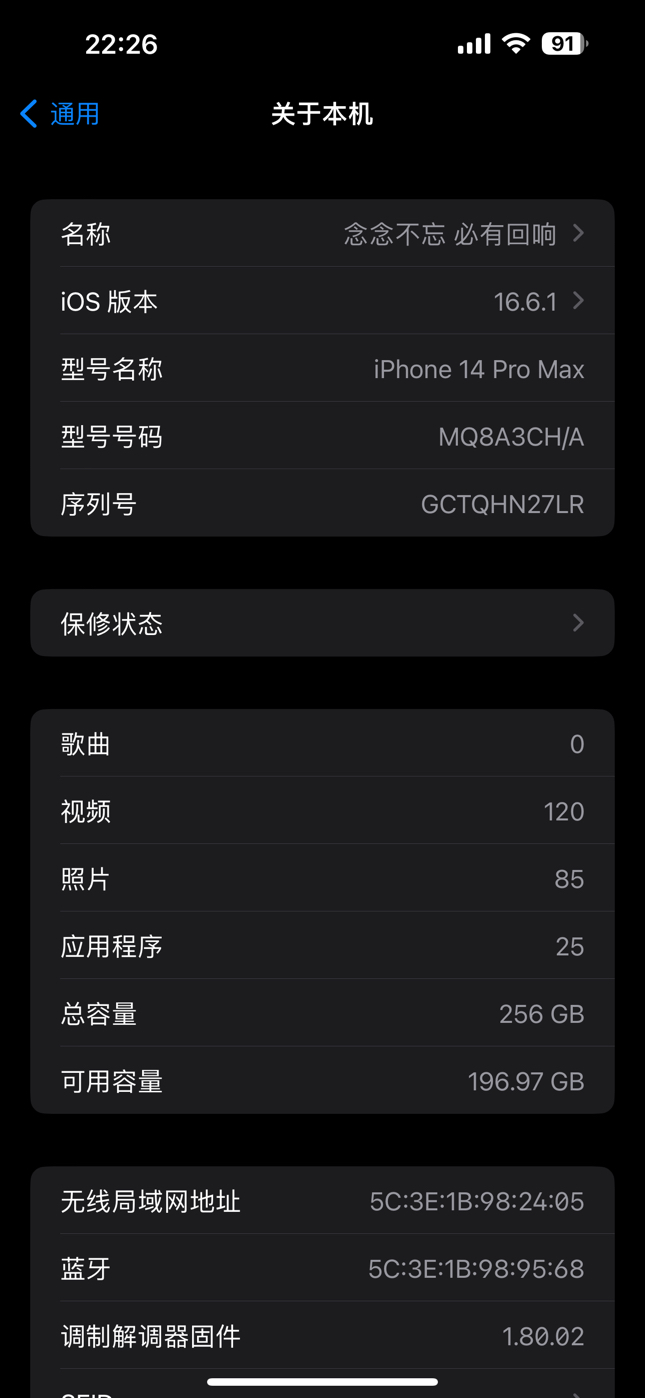Open the iOS 版本 16.6.1 row

click(322, 301)
